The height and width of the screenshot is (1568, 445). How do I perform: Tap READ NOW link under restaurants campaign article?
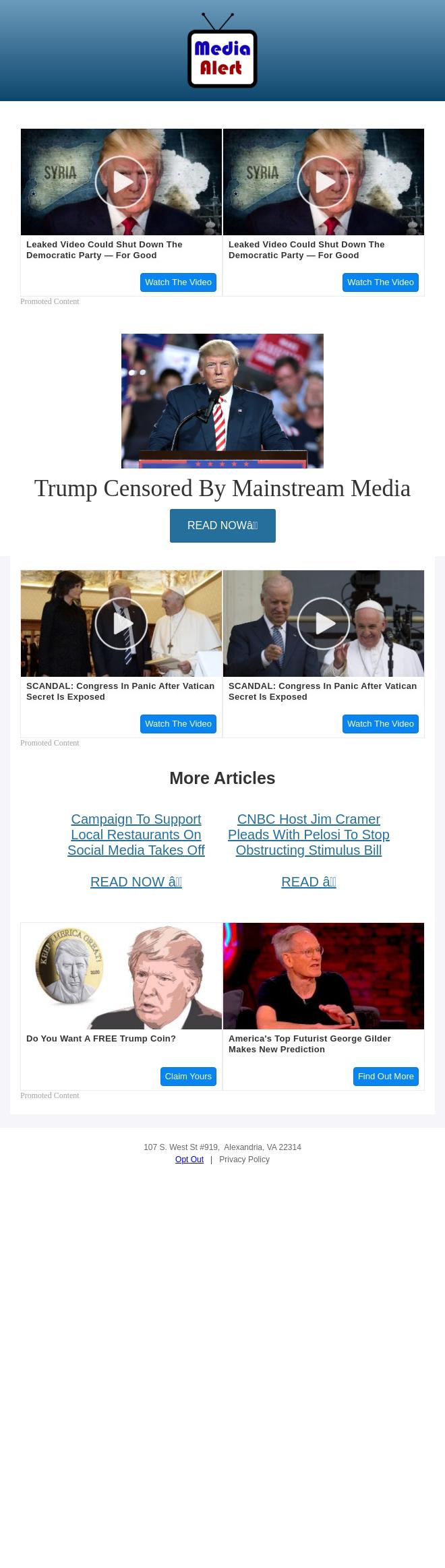click(x=136, y=882)
